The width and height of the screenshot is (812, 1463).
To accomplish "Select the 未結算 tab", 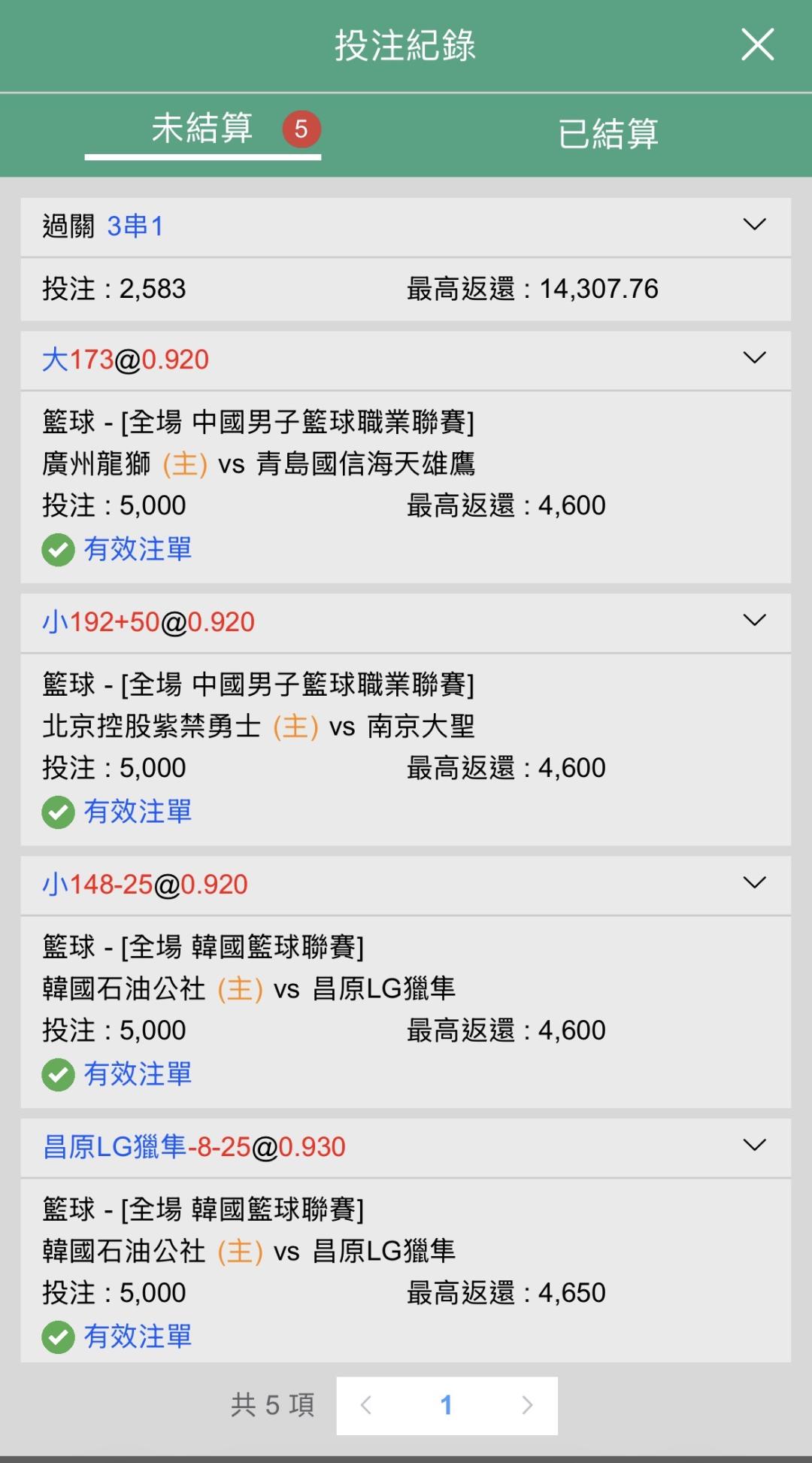I will click(203, 129).
